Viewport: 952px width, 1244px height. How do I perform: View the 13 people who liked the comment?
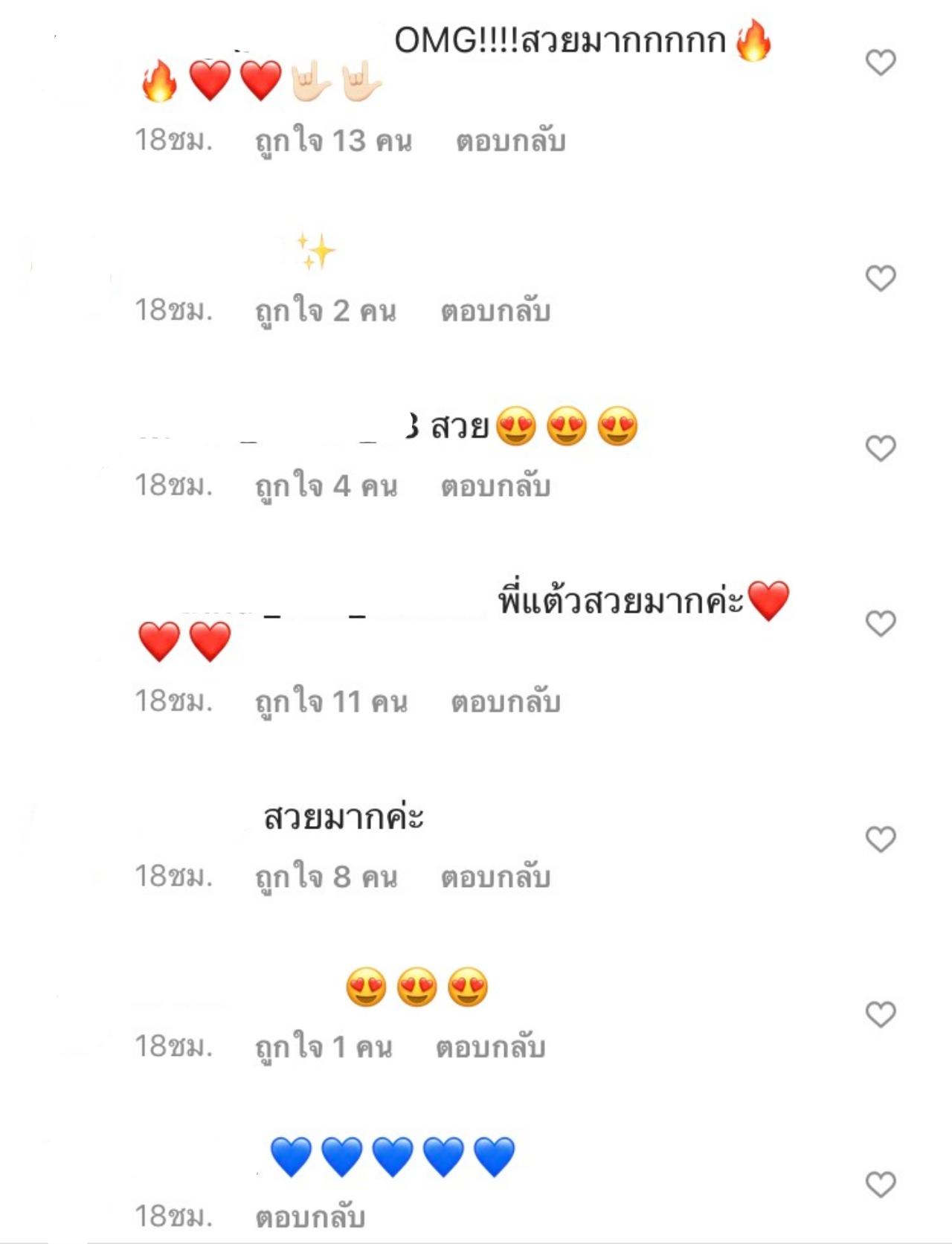coord(333,141)
